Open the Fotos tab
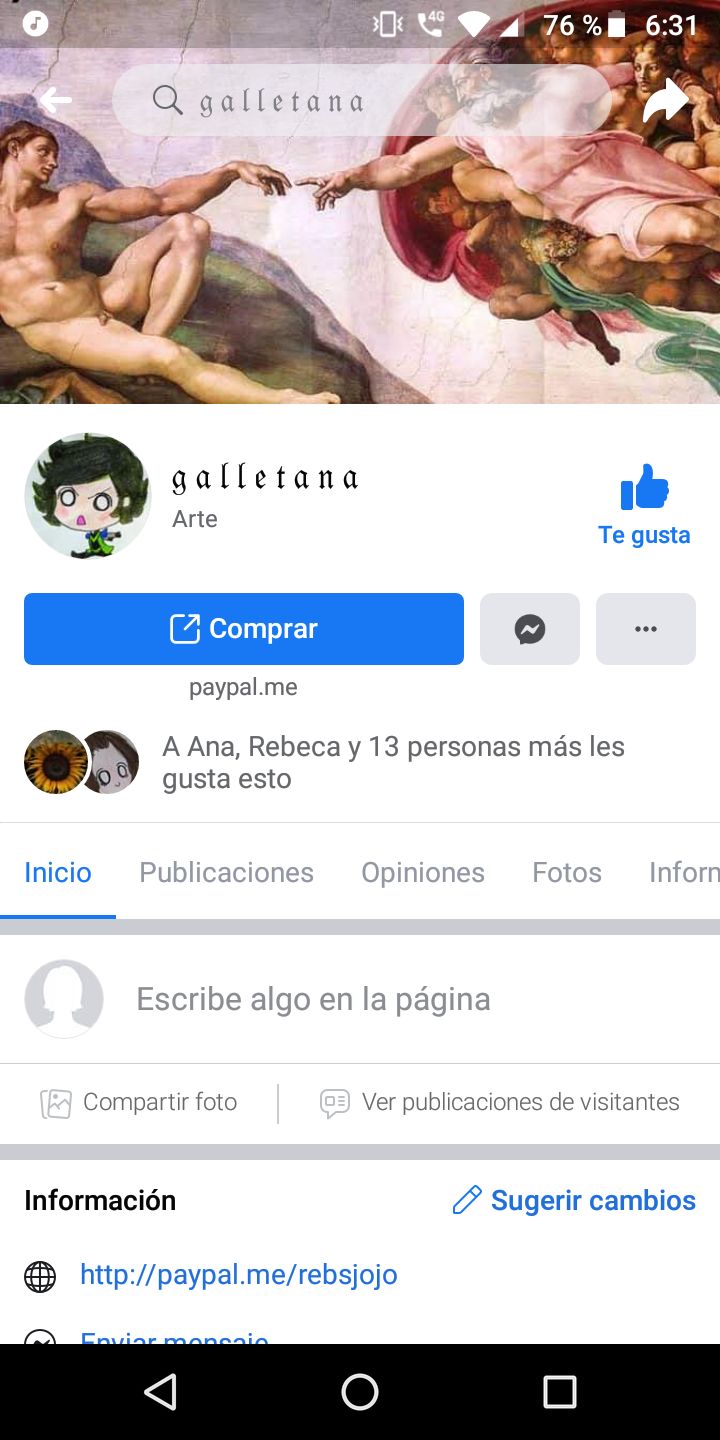 [x=566, y=872]
